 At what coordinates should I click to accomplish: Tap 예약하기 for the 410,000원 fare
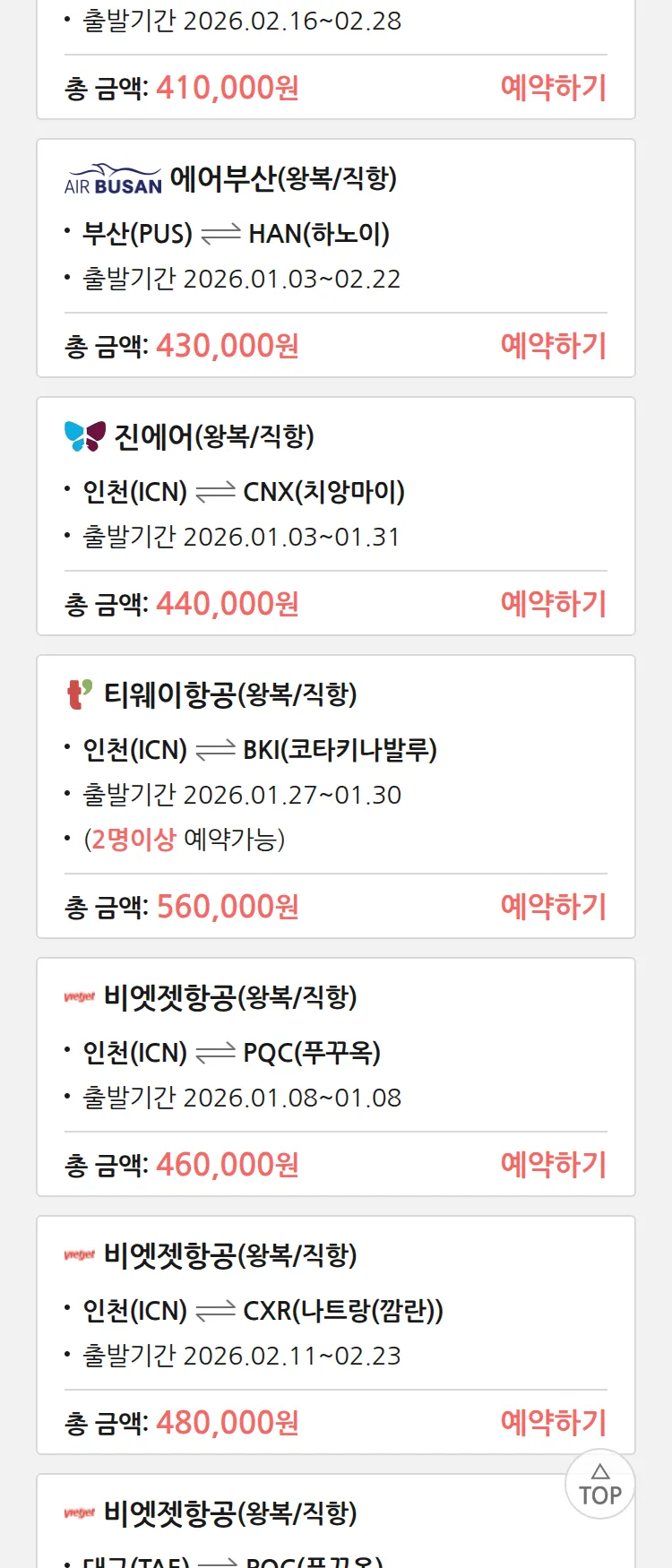pos(553,88)
